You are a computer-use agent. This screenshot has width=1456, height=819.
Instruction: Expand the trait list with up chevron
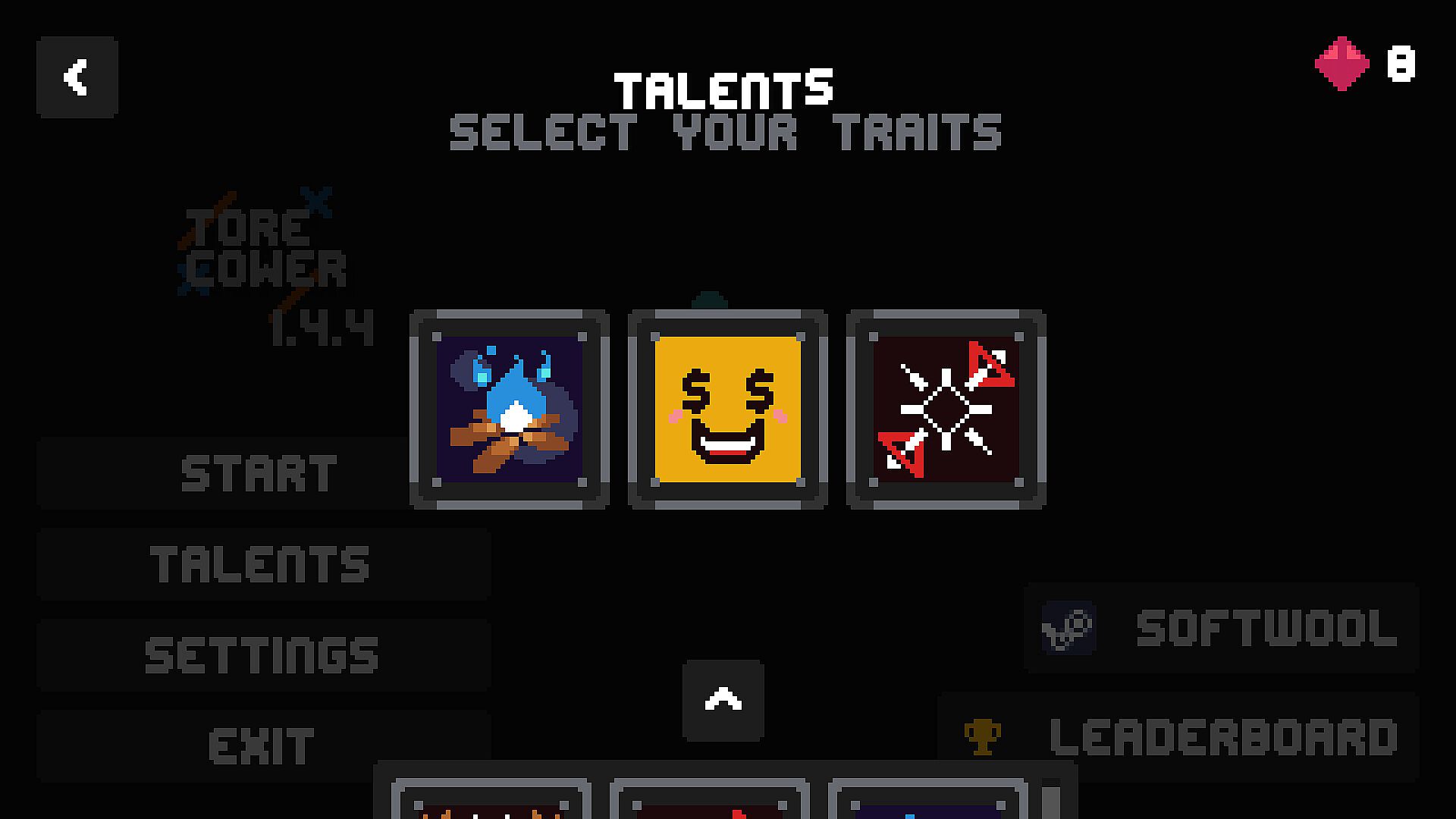[723, 700]
